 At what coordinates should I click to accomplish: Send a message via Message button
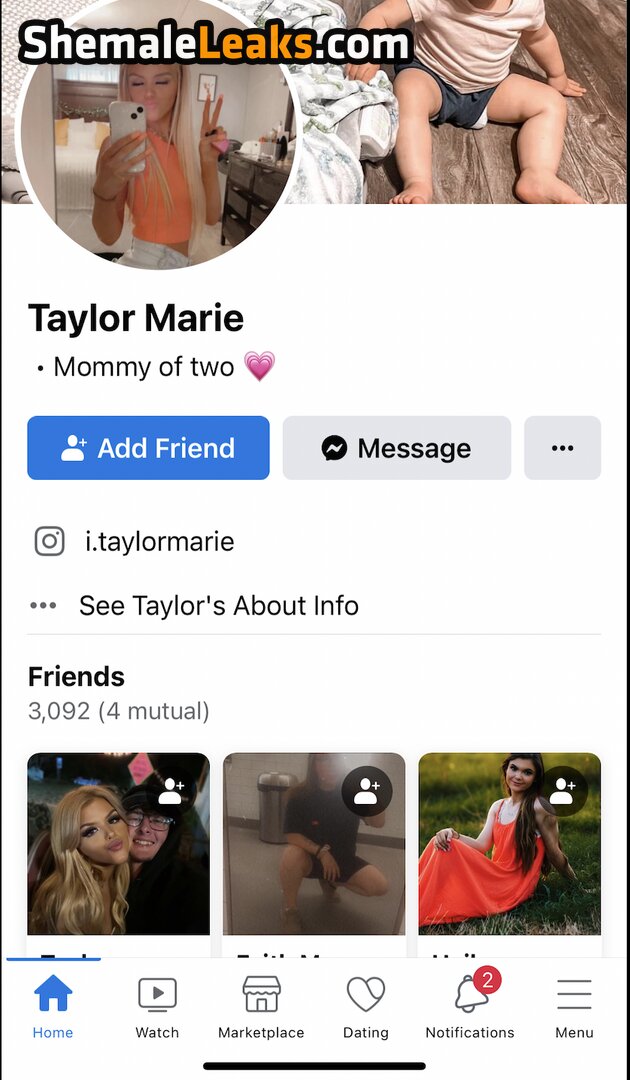(397, 448)
